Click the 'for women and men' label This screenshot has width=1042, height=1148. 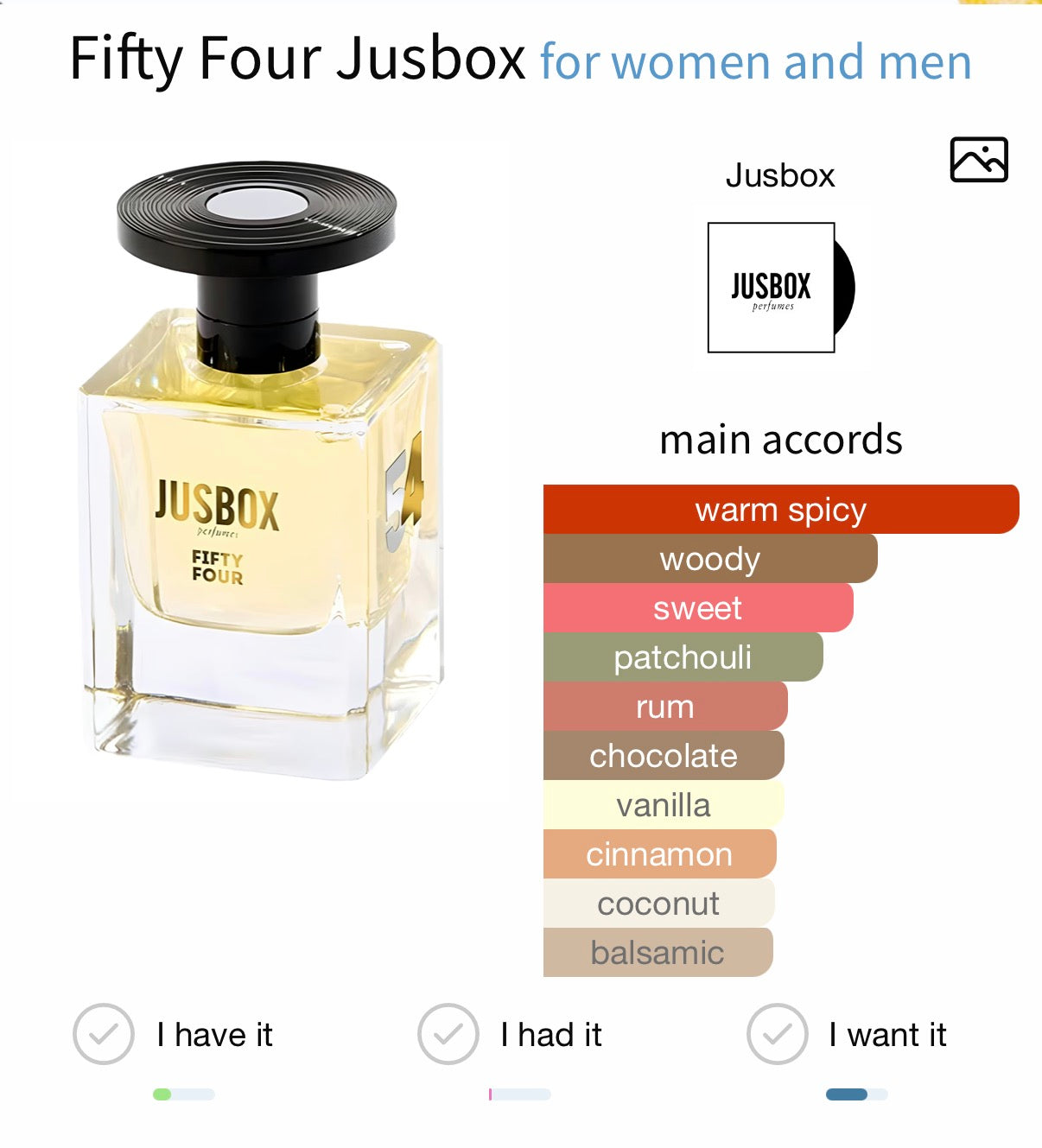754,60
